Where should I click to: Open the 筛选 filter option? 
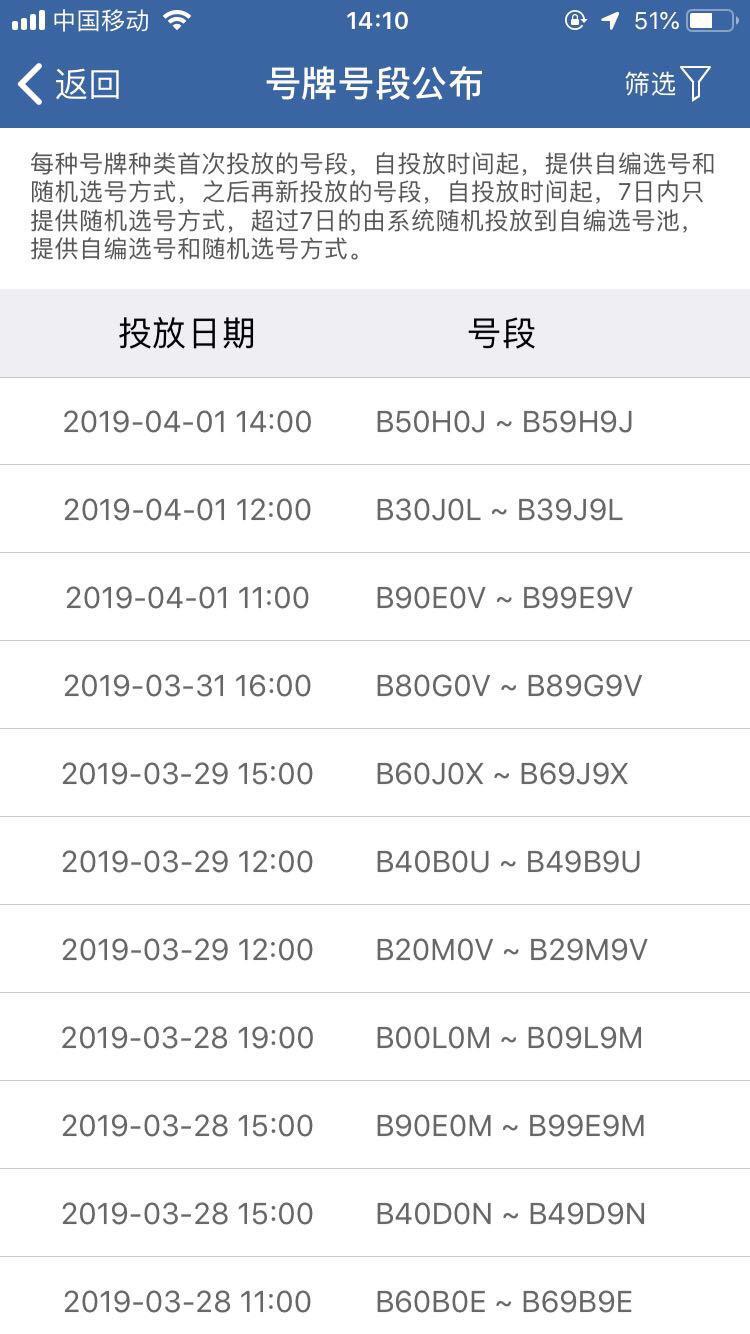[667, 84]
